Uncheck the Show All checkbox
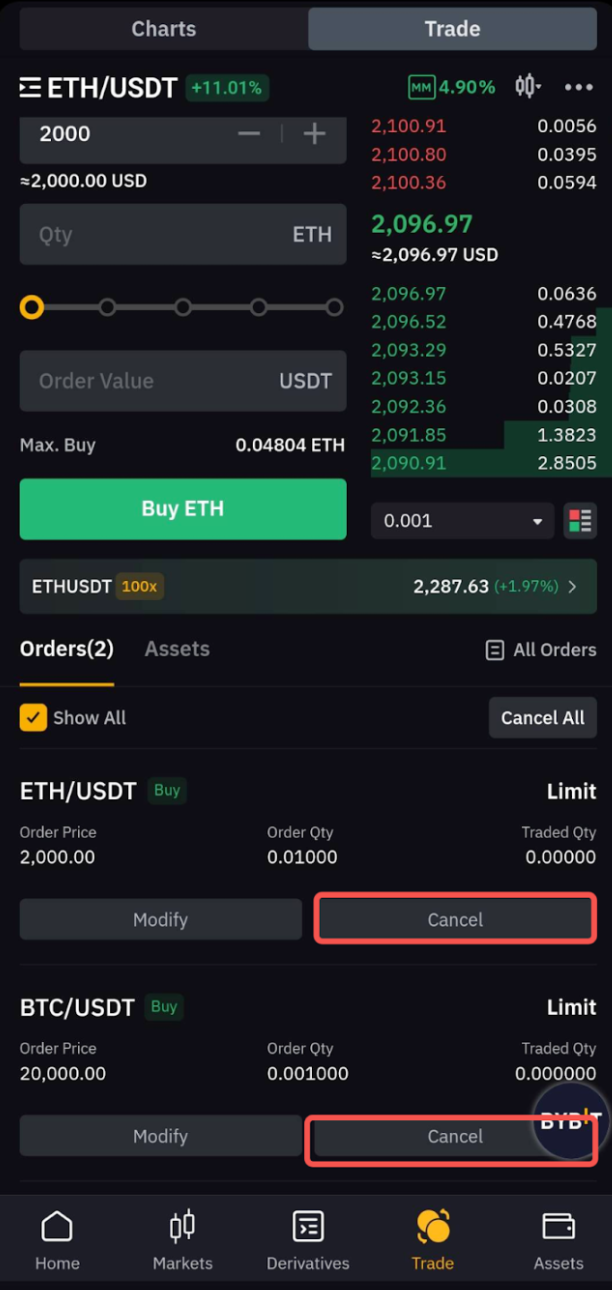 33,718
